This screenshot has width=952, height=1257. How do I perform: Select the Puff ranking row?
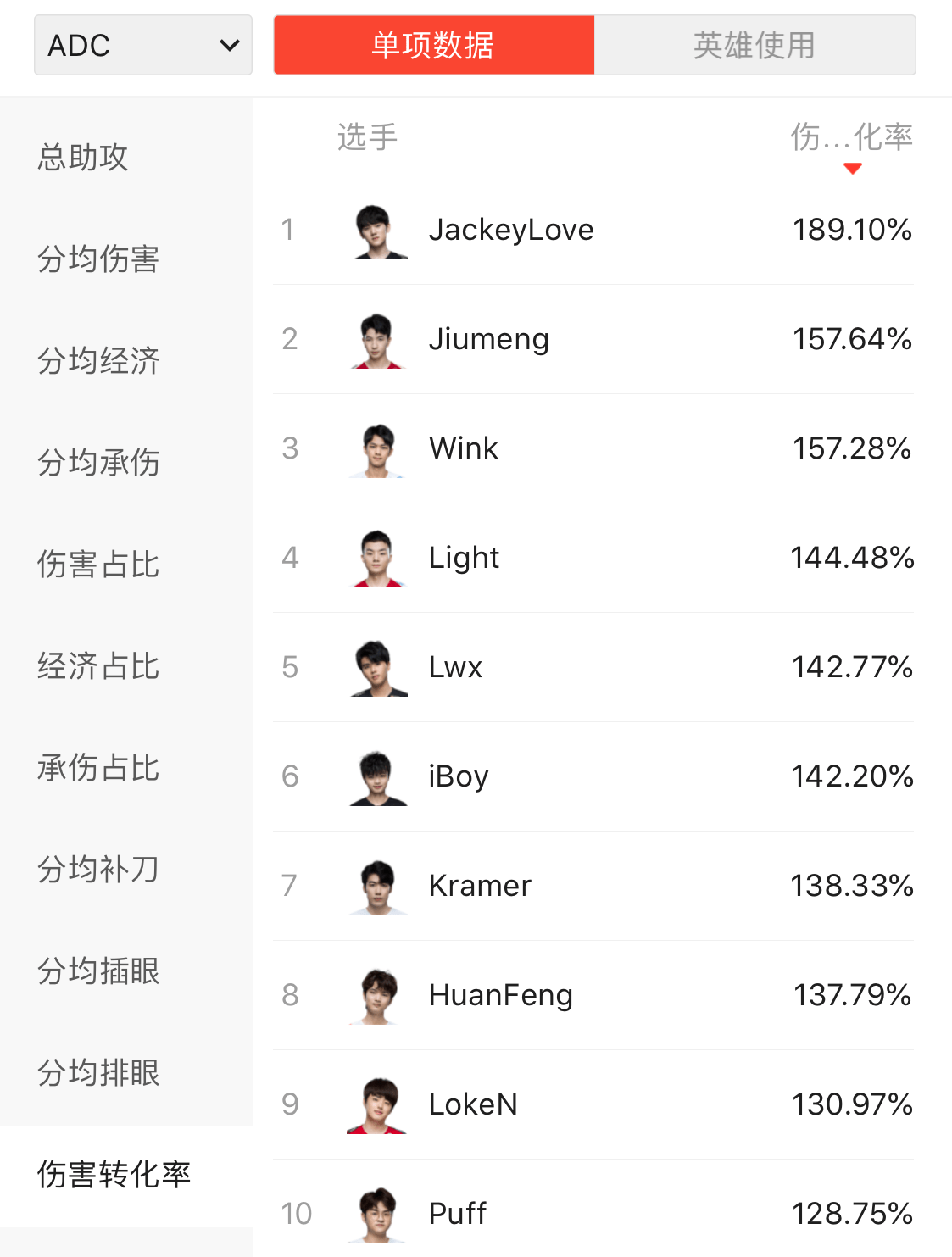click(458, 1213)
